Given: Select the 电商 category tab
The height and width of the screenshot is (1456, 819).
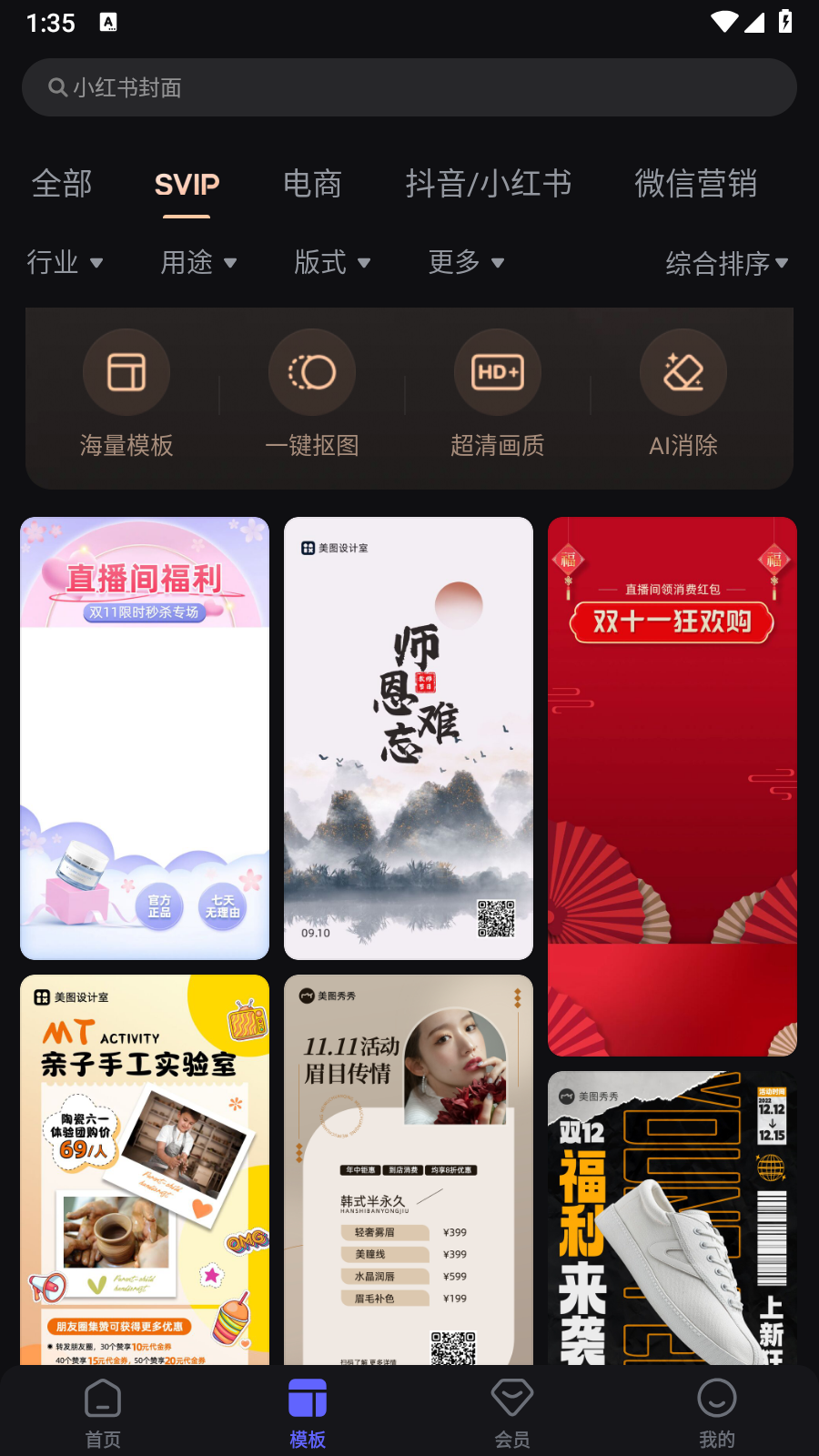Looking at the screenshot, I should point(312,184).
